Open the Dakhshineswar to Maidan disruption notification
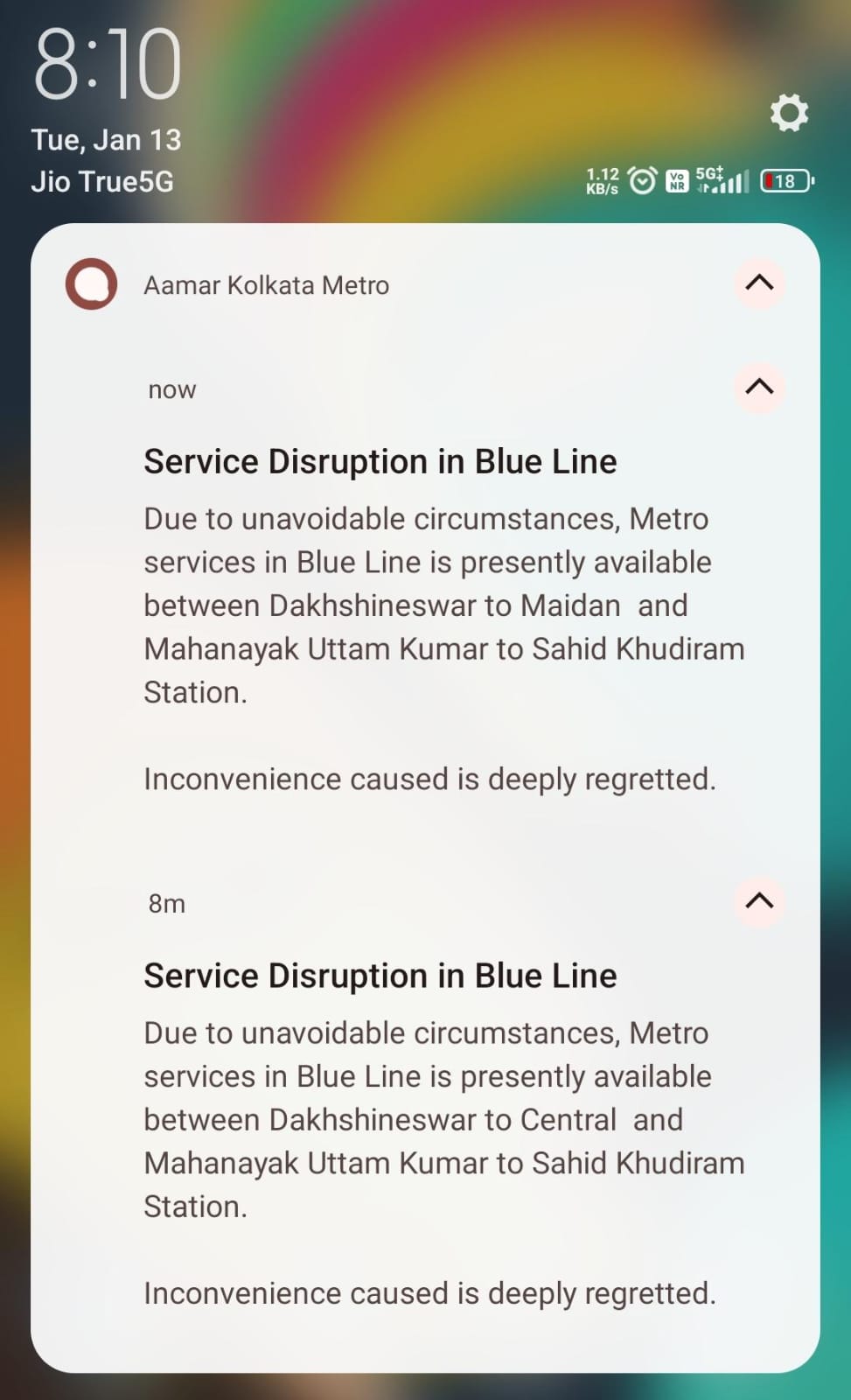This screenshot has width=851, height=1400. coord(429,604)
